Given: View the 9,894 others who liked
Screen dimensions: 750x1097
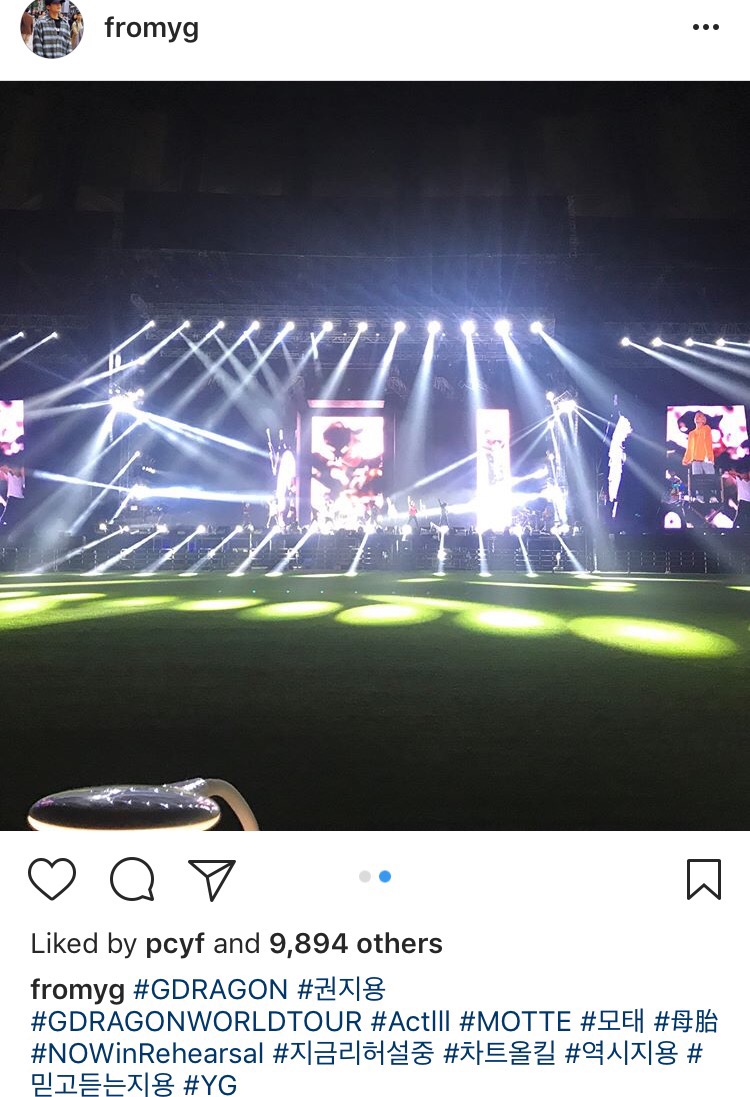Looking at the screenshot, I should pos(355,943).
